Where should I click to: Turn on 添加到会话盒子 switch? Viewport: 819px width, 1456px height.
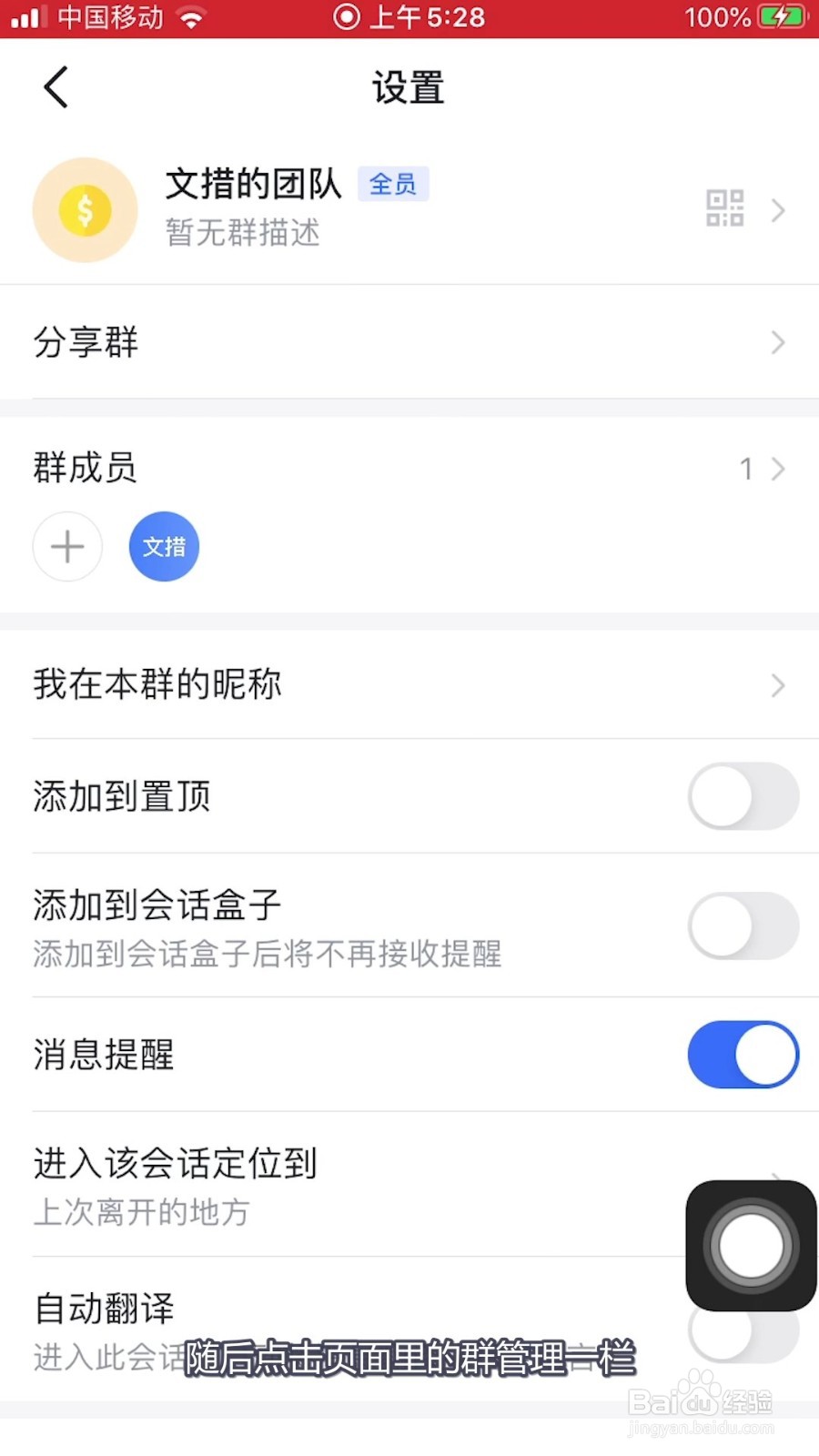tap(743, 925)
